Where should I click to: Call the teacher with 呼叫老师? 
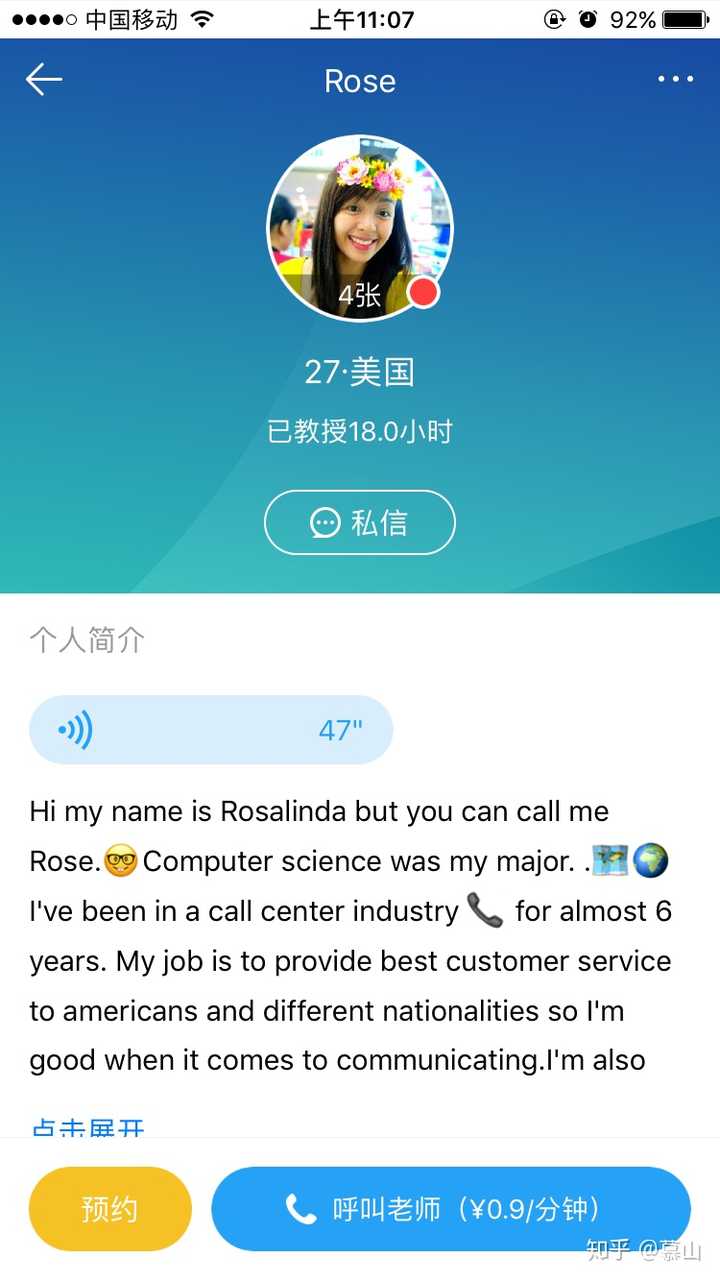pos(451,1209)
